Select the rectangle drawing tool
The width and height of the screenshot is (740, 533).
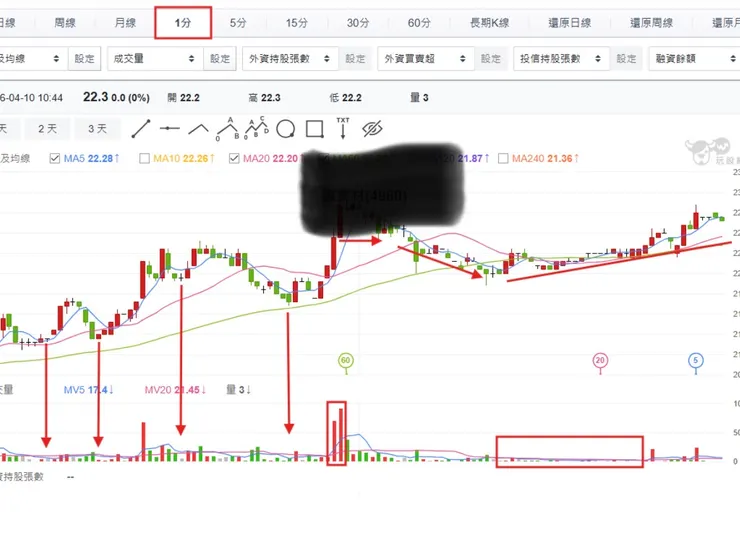click(x=314, y=128)
